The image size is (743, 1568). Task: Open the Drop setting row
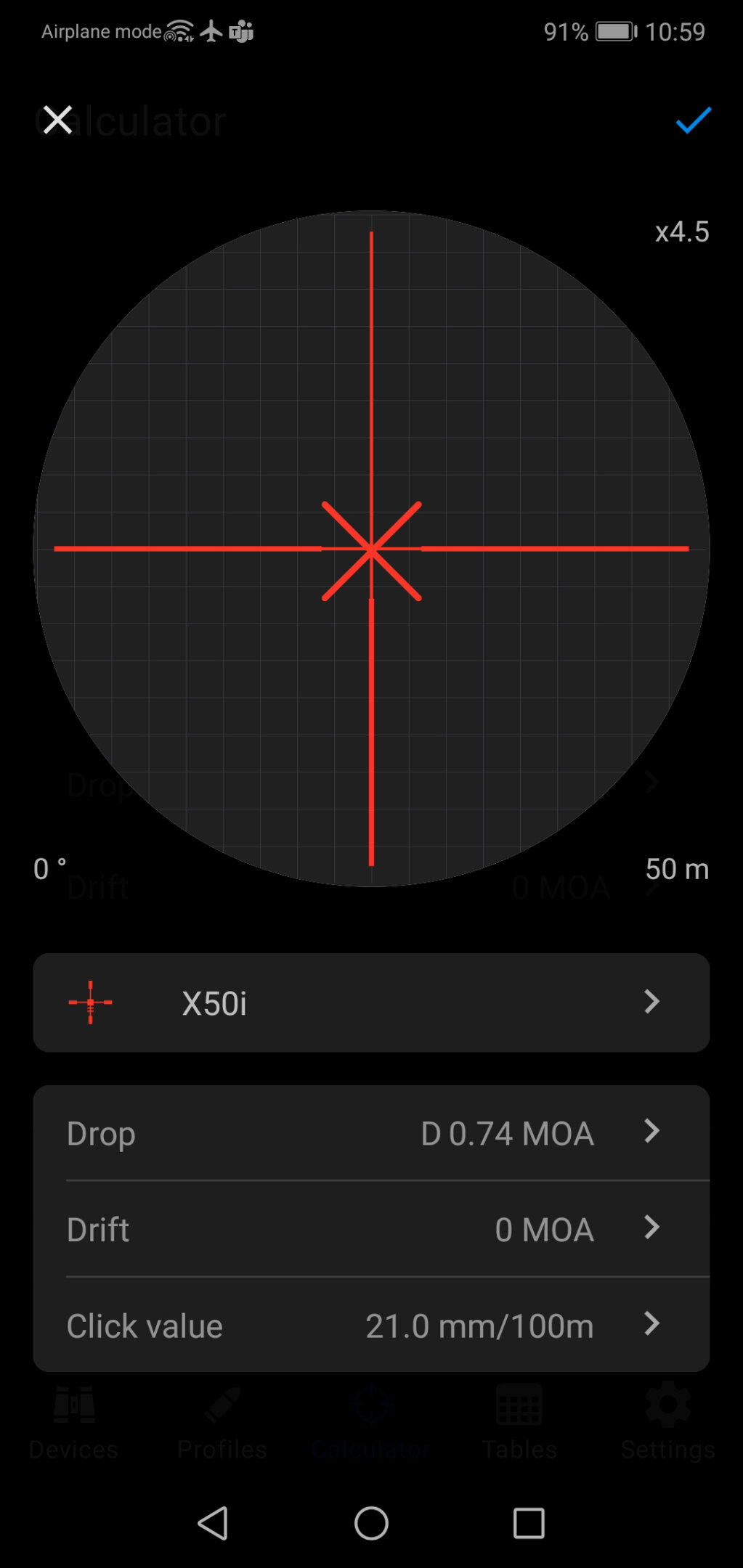(371, 1133)
